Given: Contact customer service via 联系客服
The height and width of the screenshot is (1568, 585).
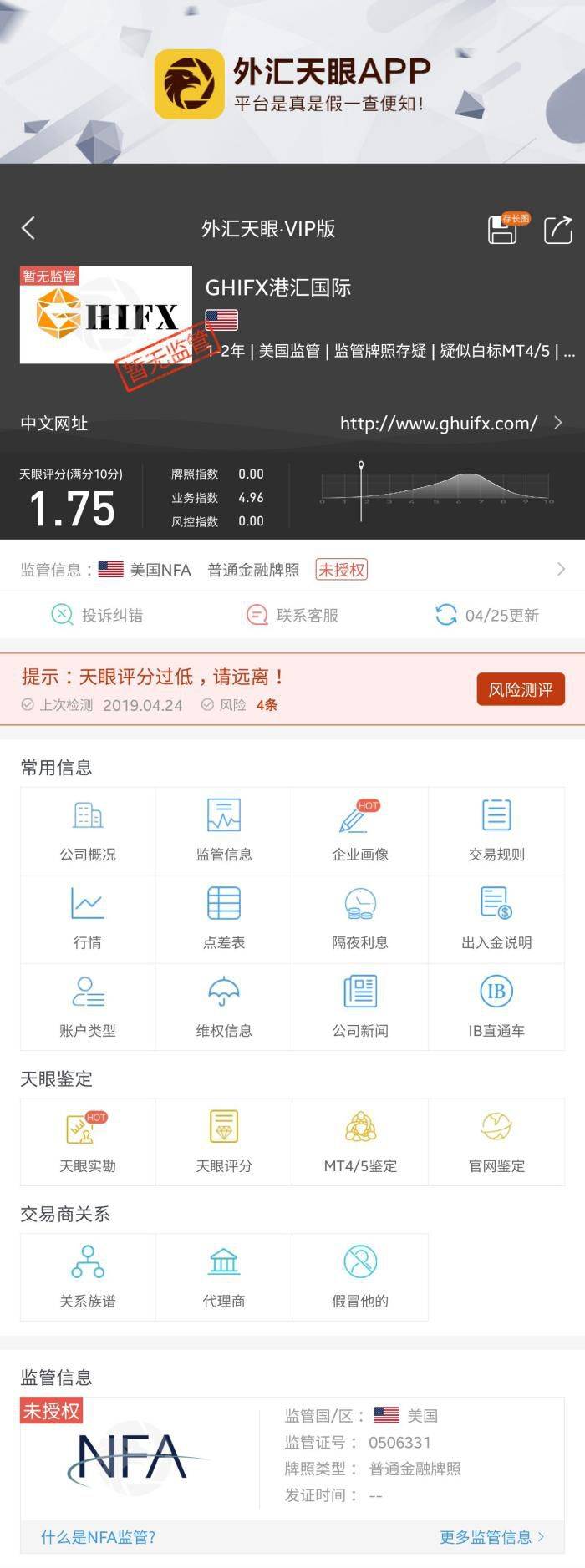Looking at the screenshot, I should pyautogui.click(x=292, y=616).
